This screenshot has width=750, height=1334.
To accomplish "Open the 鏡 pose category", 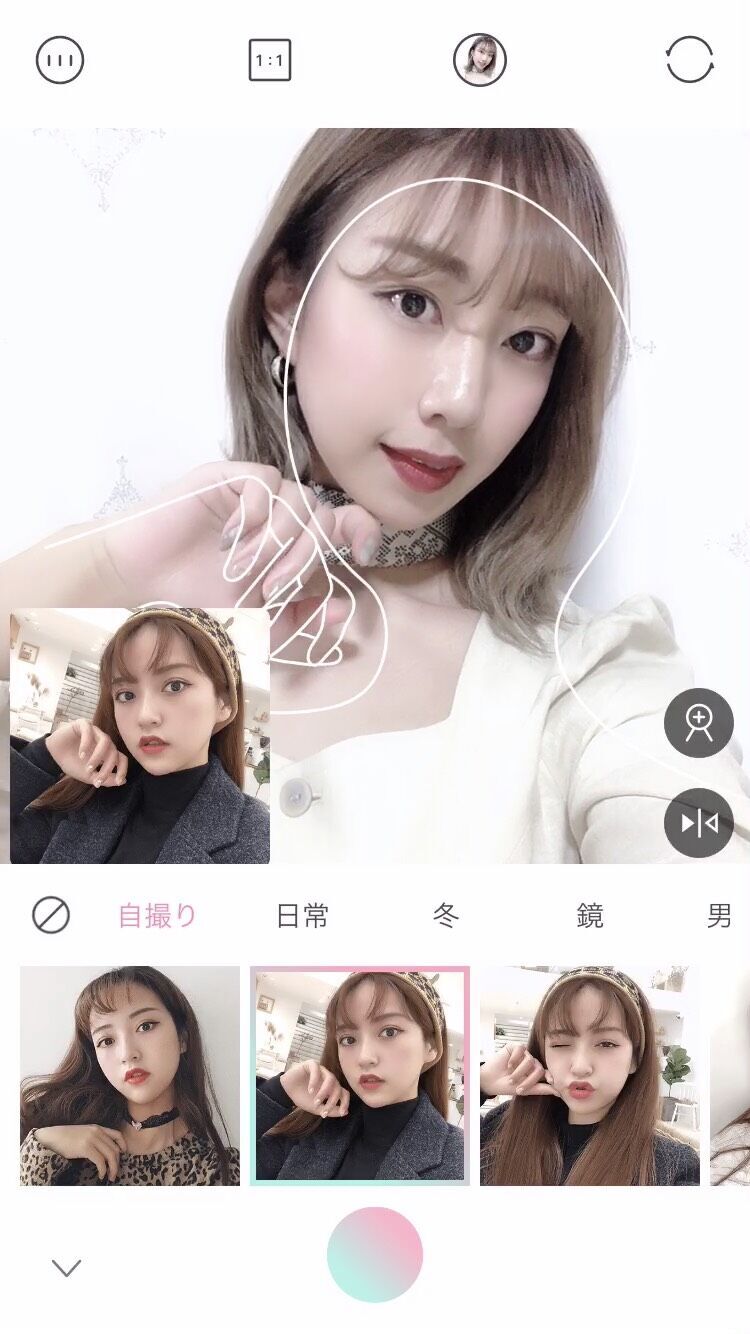I will pos(590,915).
